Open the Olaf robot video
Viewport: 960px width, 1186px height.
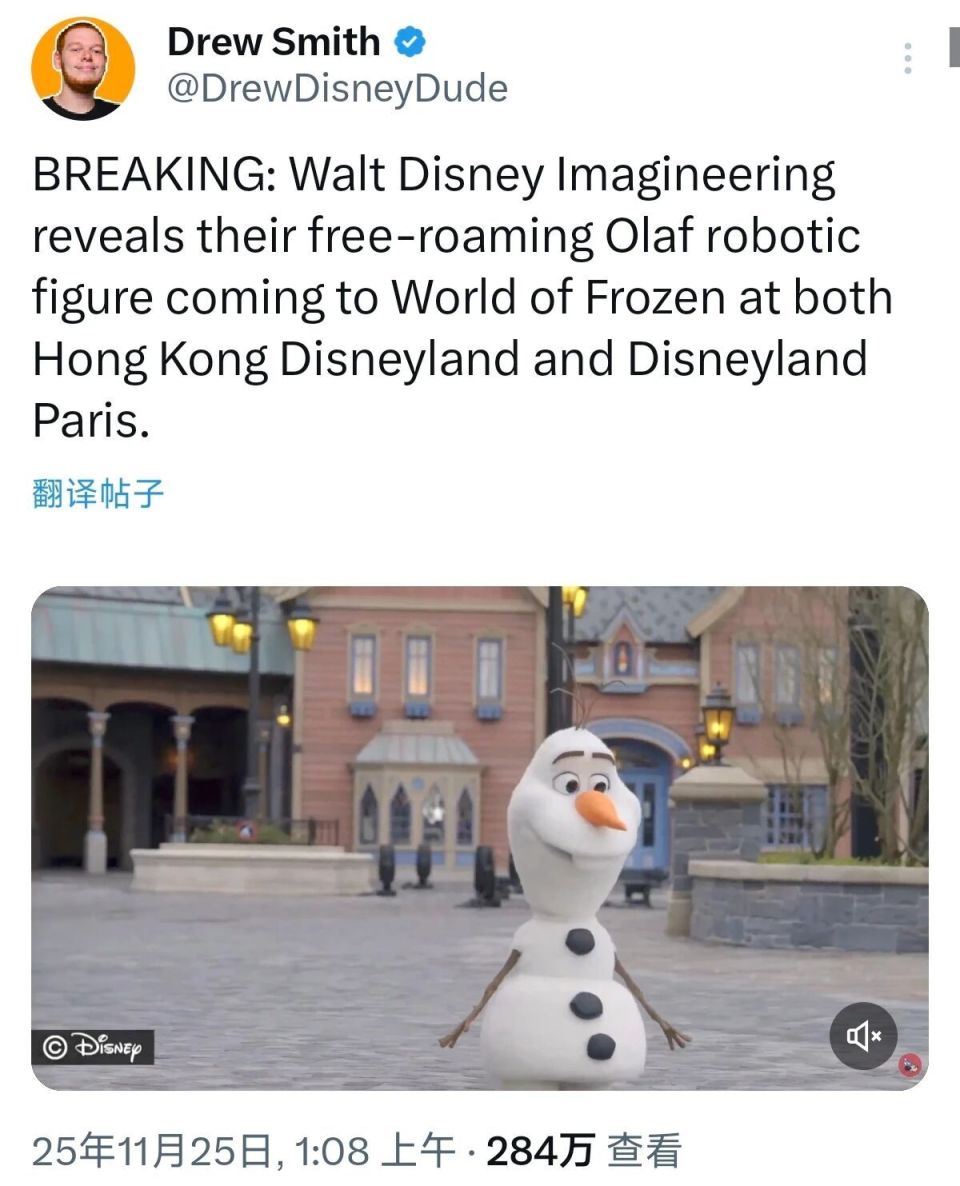[x=480, y=836]
